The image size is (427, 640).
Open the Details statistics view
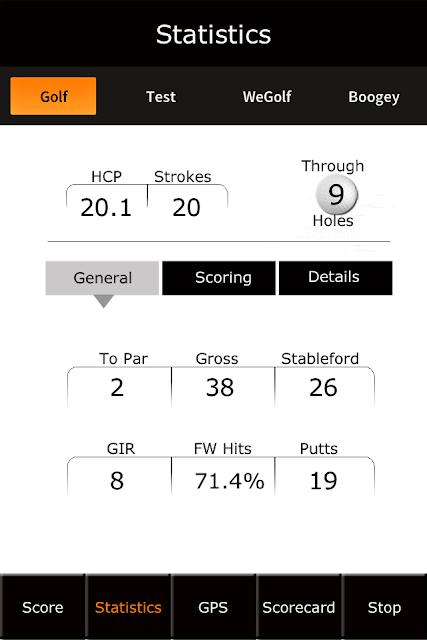click(x=336, y=278)
